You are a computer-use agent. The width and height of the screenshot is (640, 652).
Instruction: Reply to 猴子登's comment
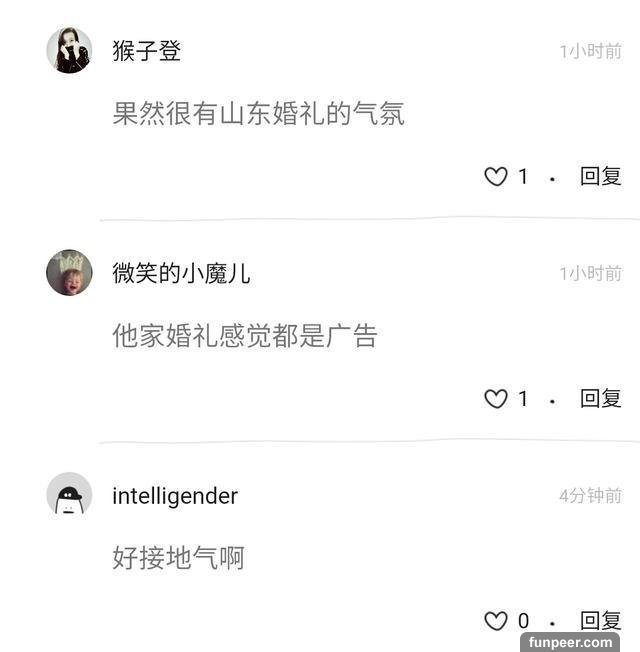coord(600,177)
